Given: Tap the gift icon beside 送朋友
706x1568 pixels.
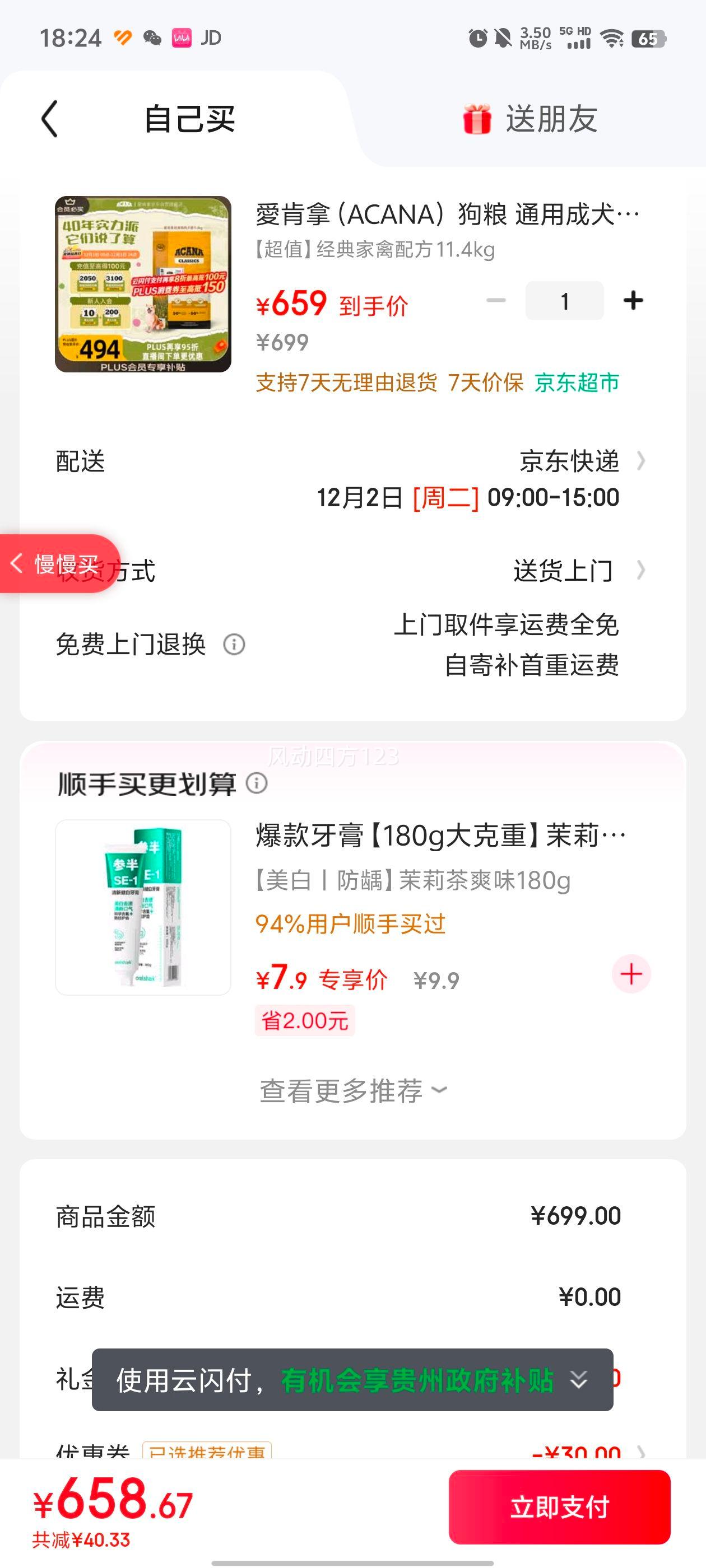Looking at the screenshot, I should [x=479, y=119].
